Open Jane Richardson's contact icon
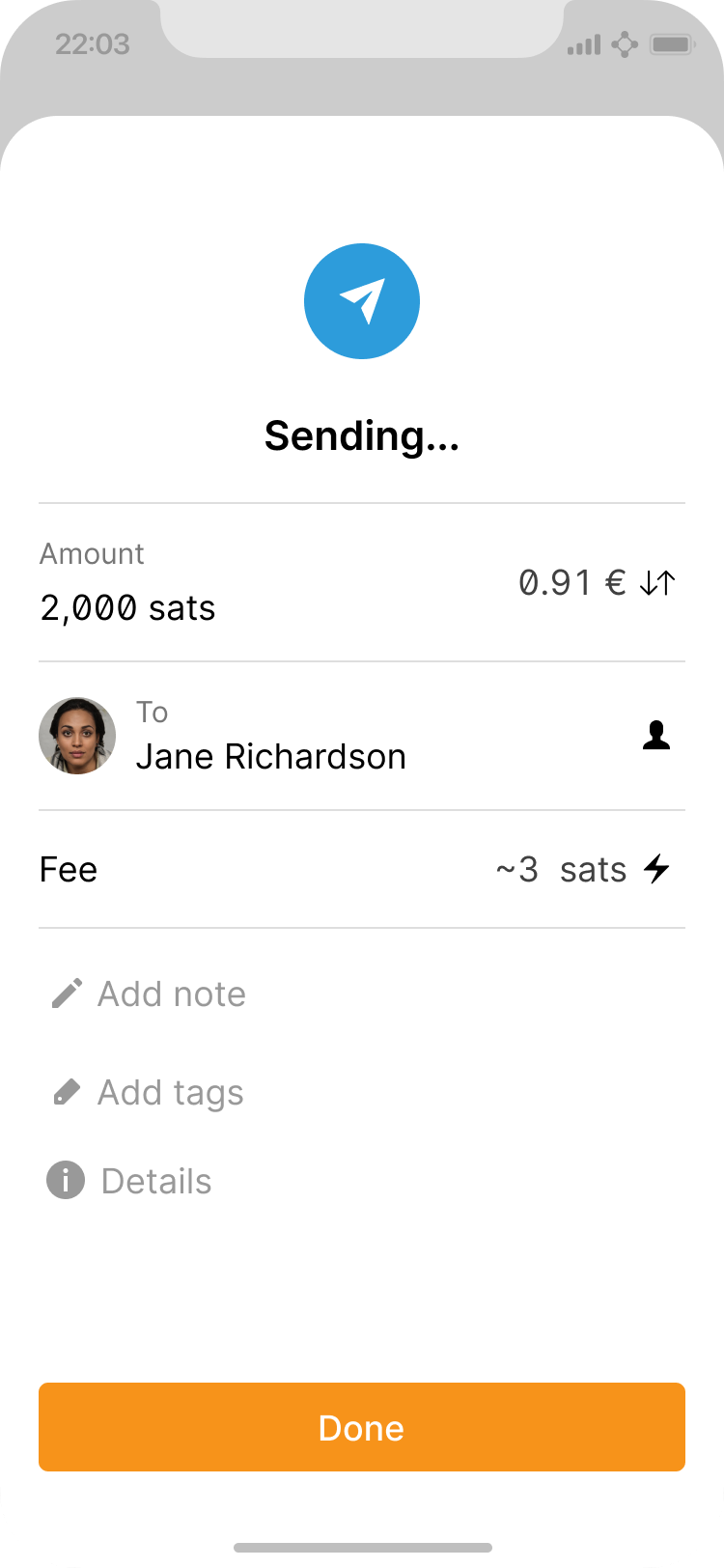Screen dimensions: 724x1568 click(x=656, y=736)
